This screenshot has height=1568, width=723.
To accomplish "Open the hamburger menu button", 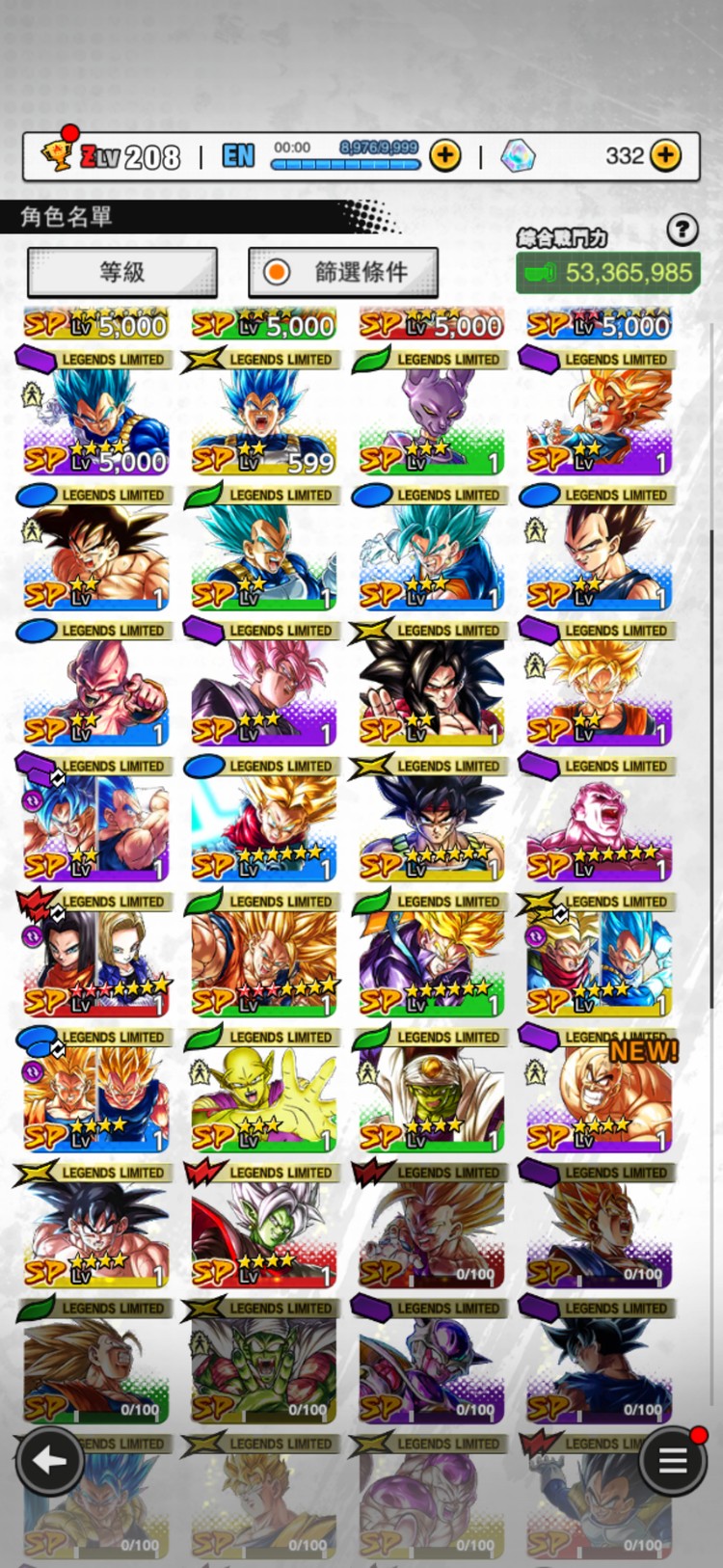I will [672, 1461].
